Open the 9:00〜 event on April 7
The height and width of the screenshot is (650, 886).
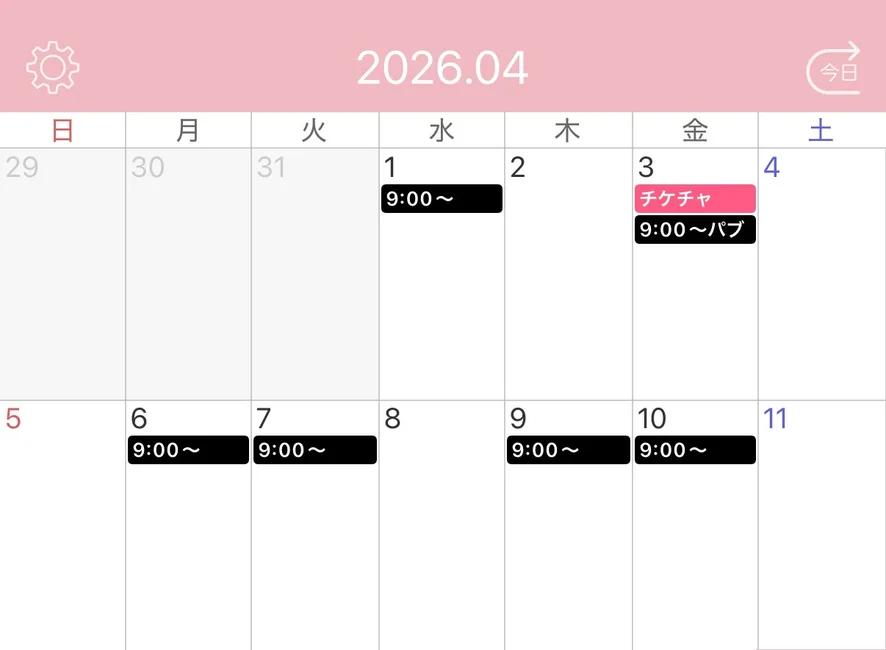pos(315,450)
